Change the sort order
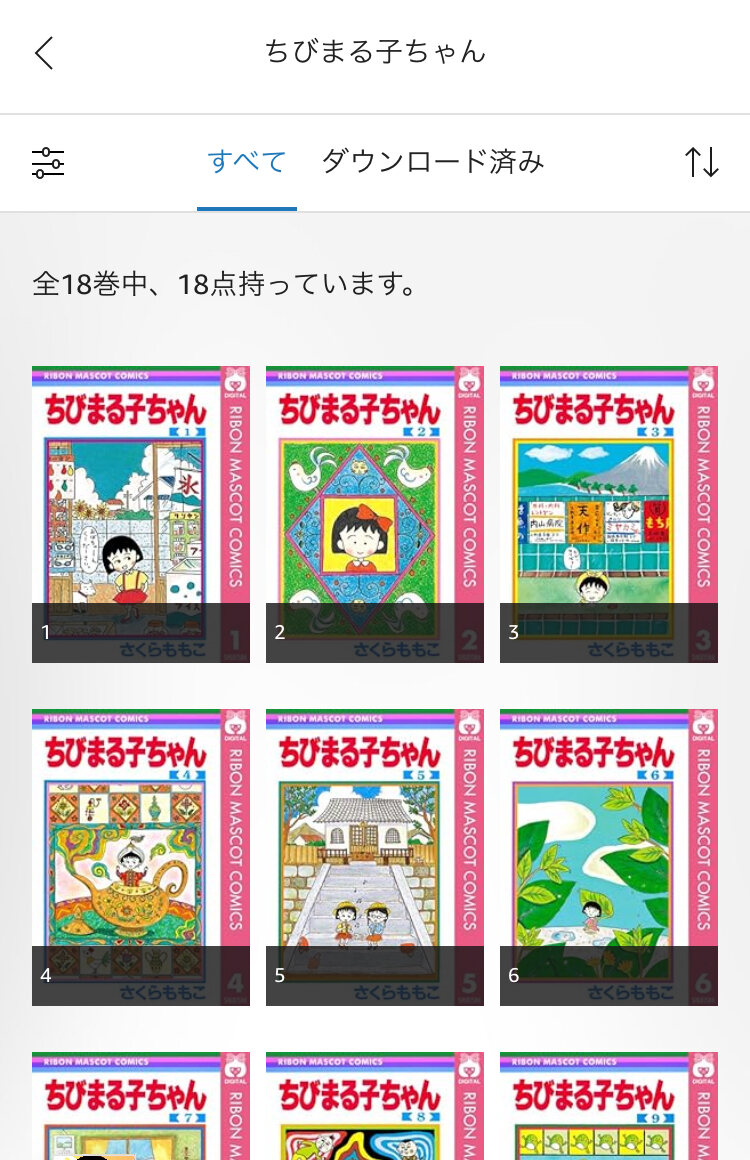The width and height of the screenshot is (750, 1160). (701, 162)
